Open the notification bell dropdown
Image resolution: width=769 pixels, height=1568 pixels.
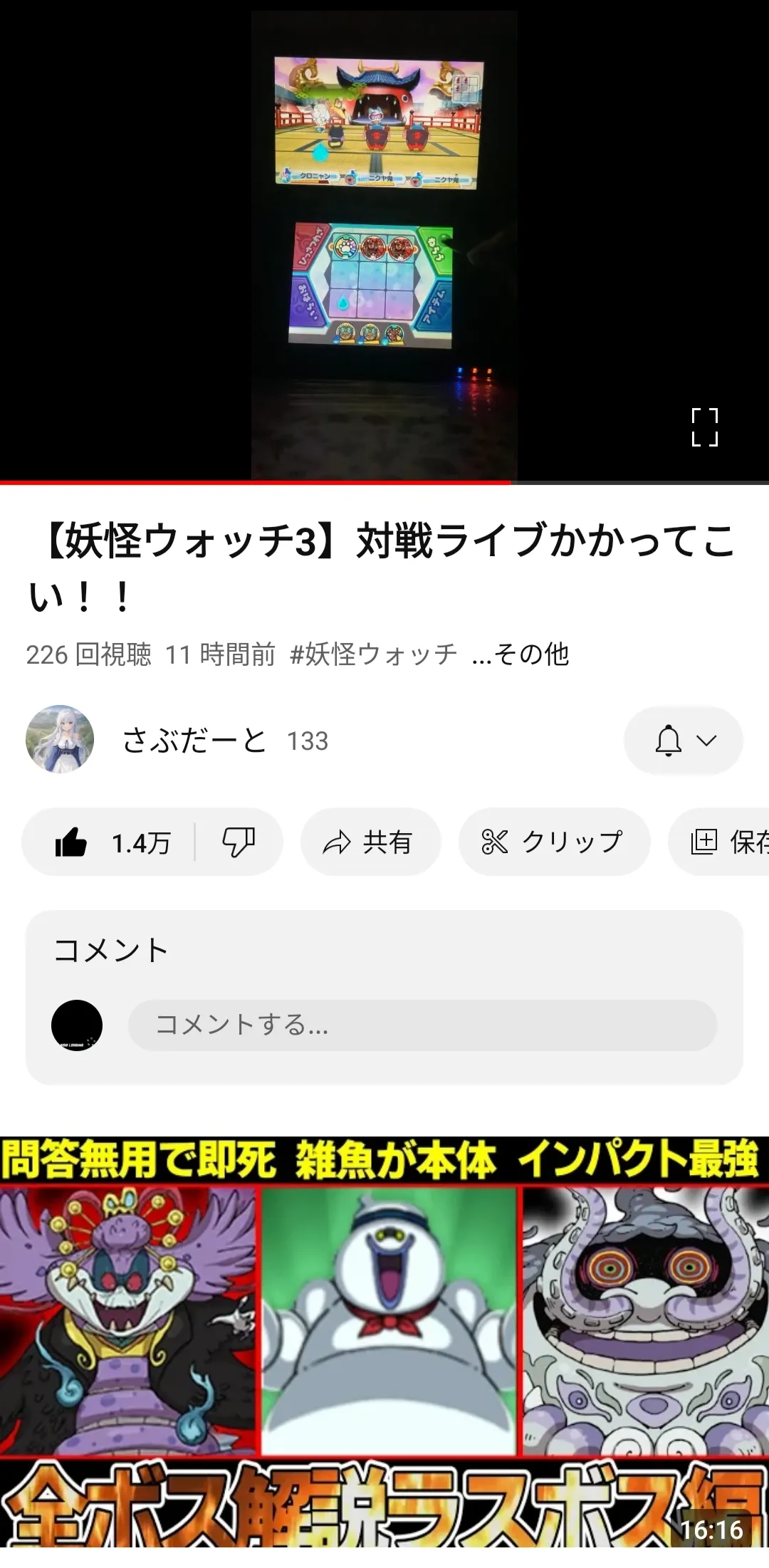(684, 741)
